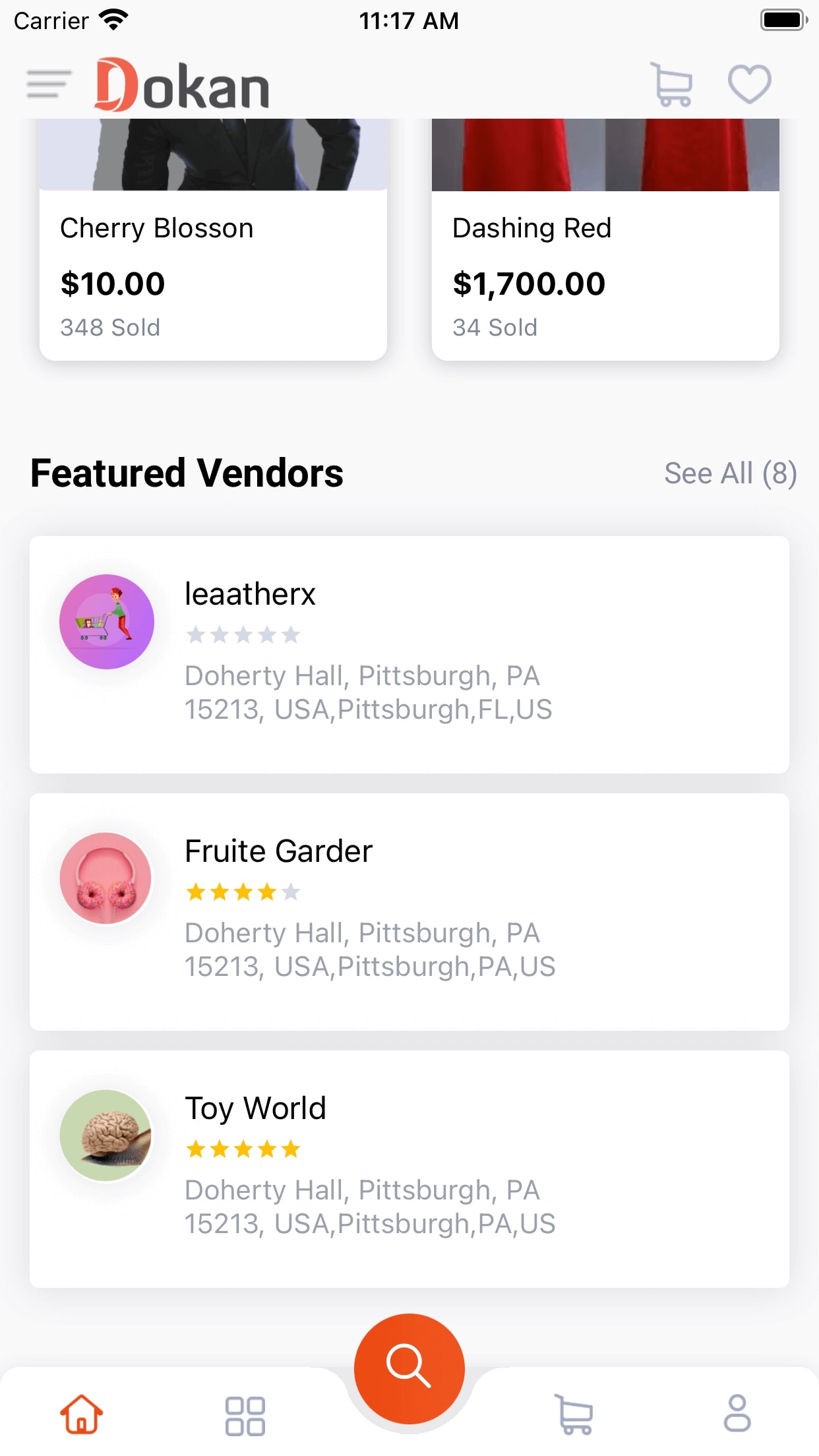Tap the orange search button
The width and height of the screenshot is (819, 1456).
point(409,1368)
